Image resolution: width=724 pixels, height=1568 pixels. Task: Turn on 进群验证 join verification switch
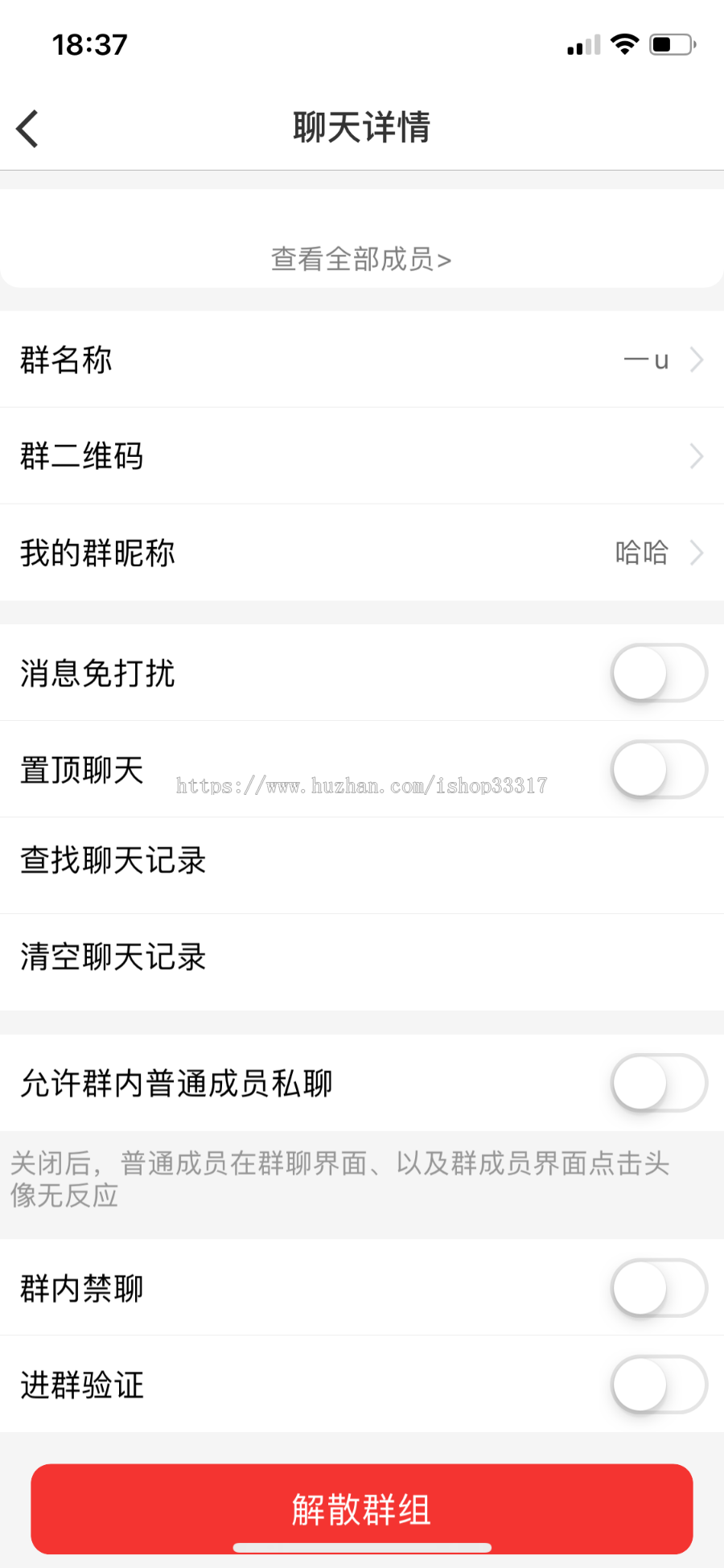pos(658,1385)
